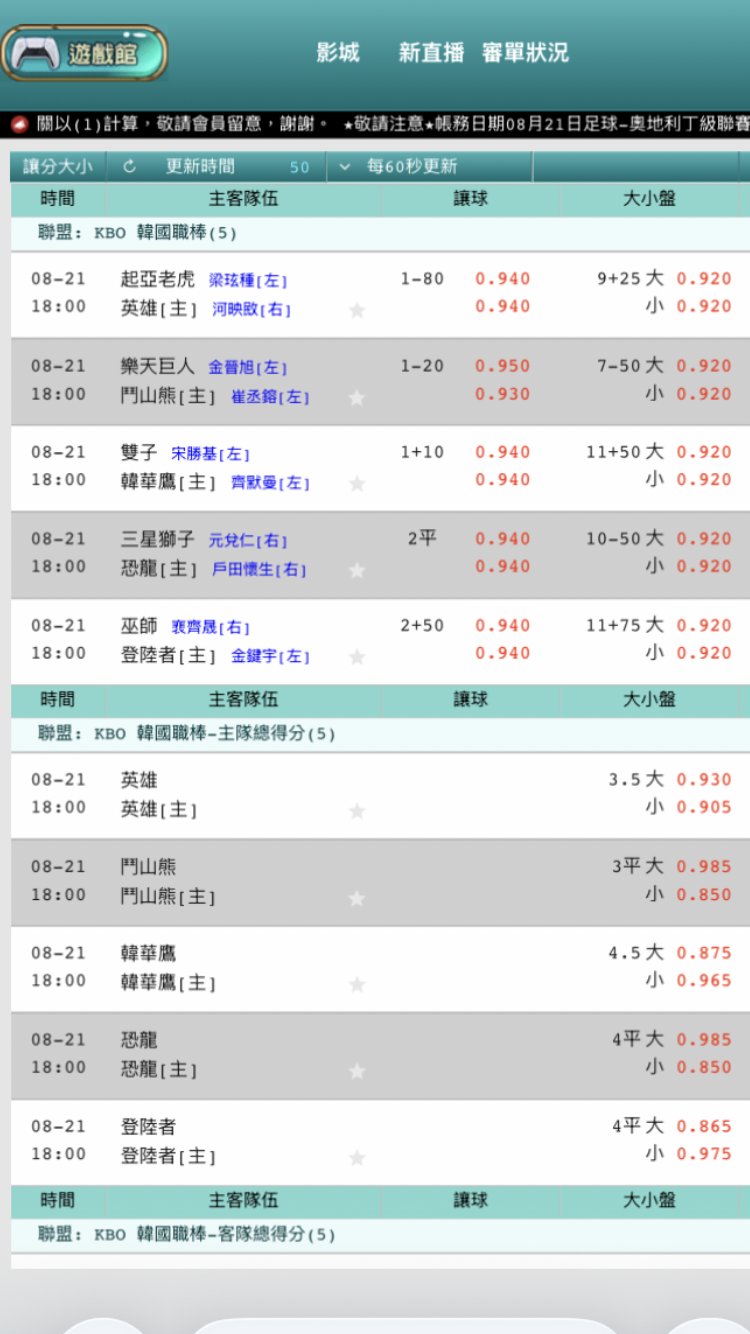Viewport: 750px width, 1334px height.
Task: Collapse KBO 韓國職棒-主隊總得分 league header
Action: pyautogui.click(x=380, y=734)
